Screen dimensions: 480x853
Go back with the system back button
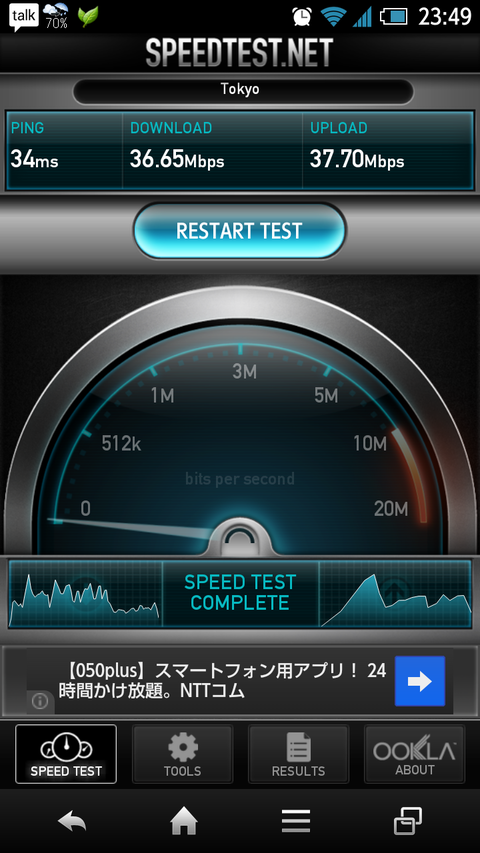click(72, 821)
